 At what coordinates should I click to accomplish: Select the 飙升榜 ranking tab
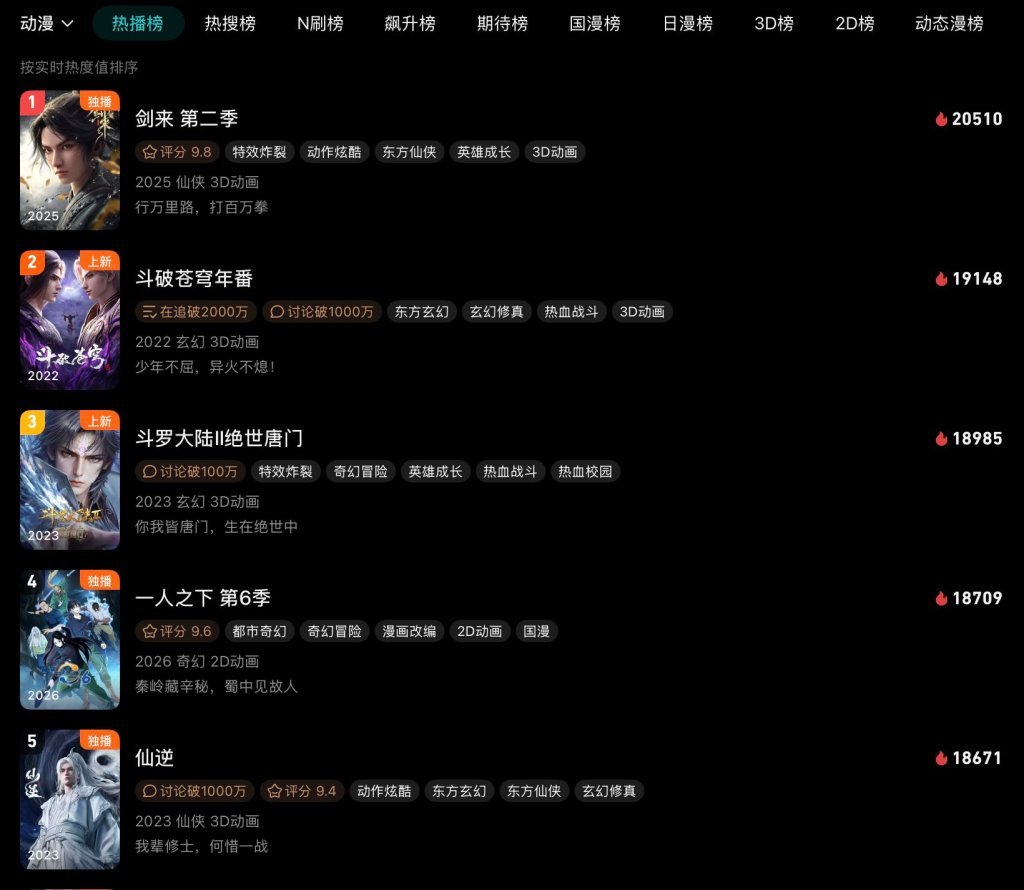pos(410,23)
